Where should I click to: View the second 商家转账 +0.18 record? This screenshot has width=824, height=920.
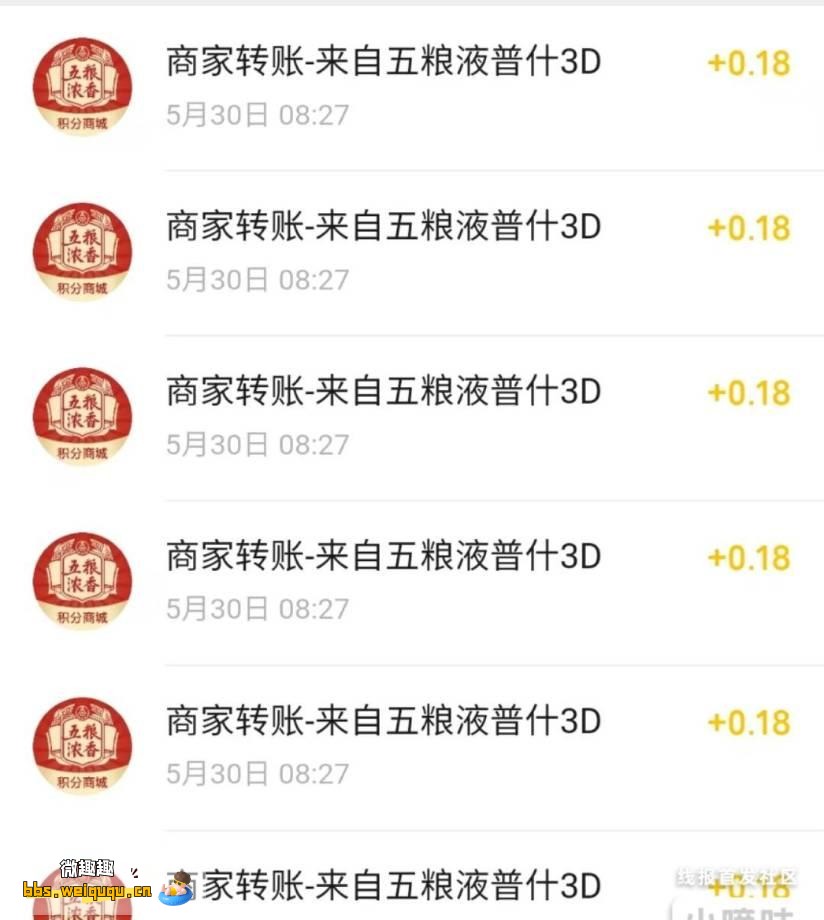coord(384,229)
